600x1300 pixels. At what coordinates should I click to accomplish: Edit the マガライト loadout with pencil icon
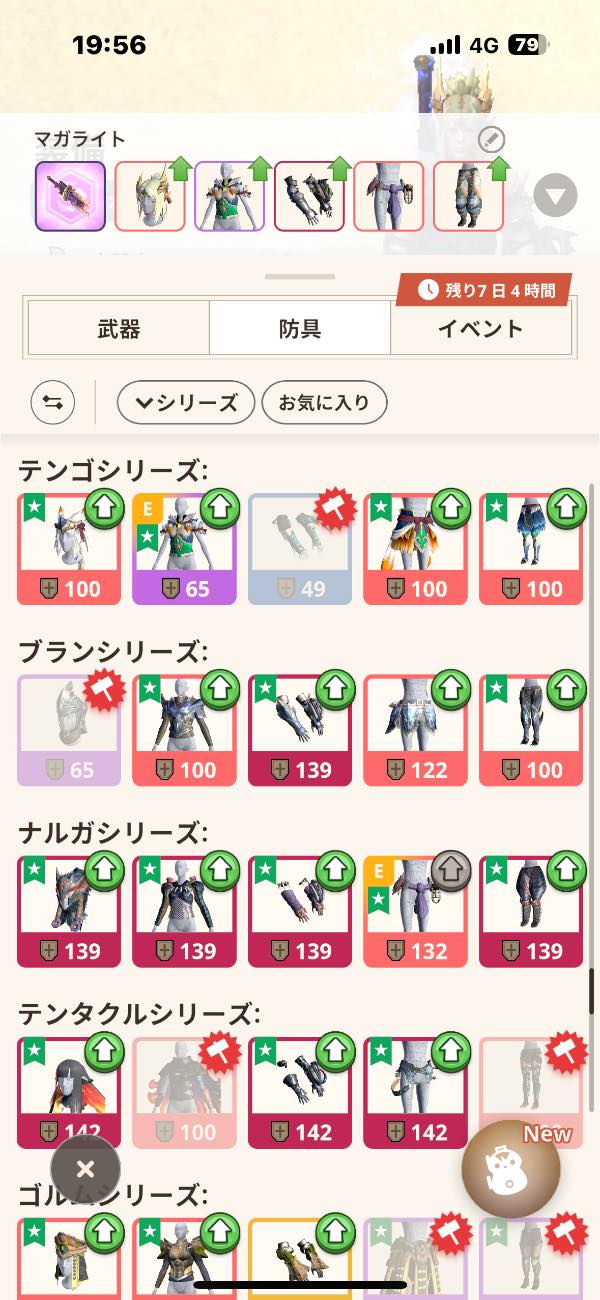pyautogui.click(x=491, y=139)
